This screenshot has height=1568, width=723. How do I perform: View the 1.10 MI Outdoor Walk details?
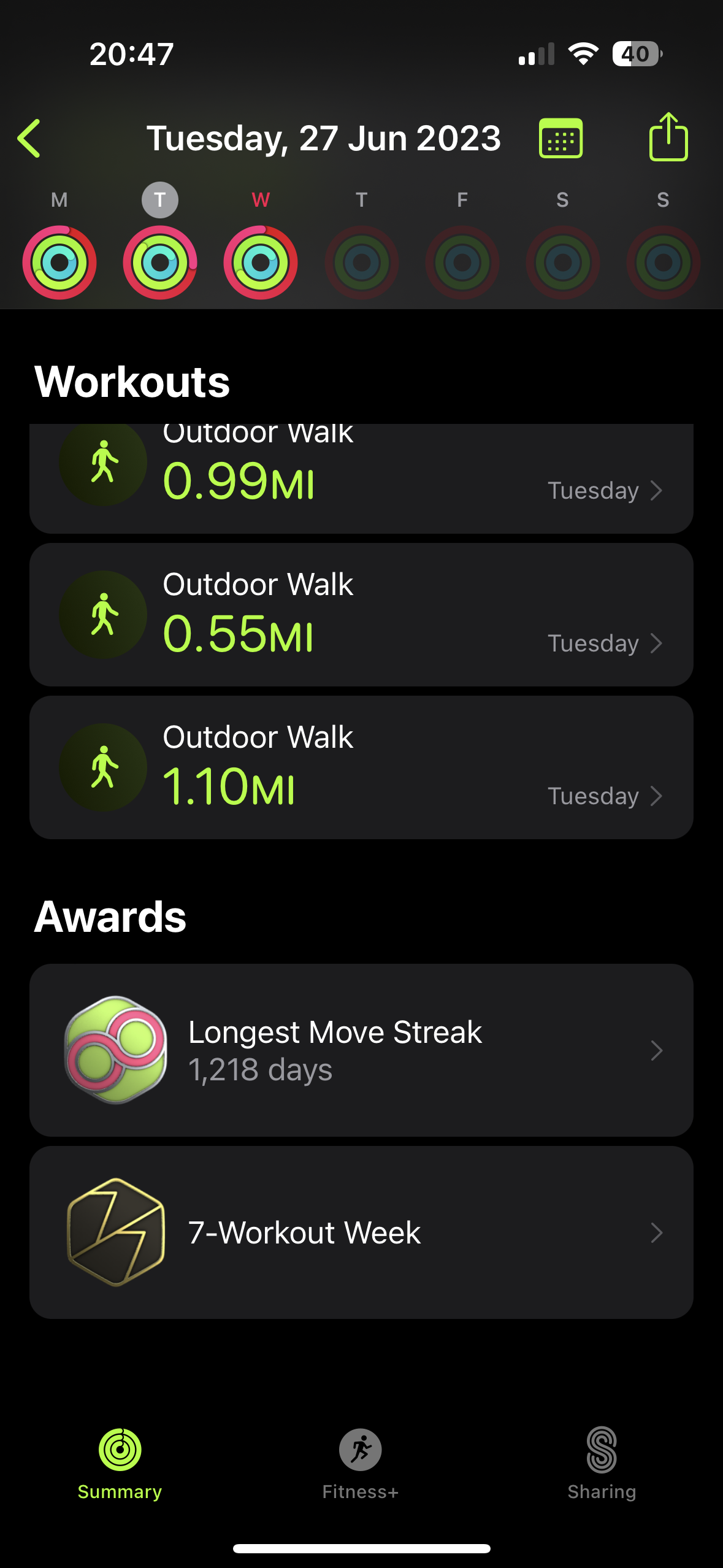click(361, 767)
